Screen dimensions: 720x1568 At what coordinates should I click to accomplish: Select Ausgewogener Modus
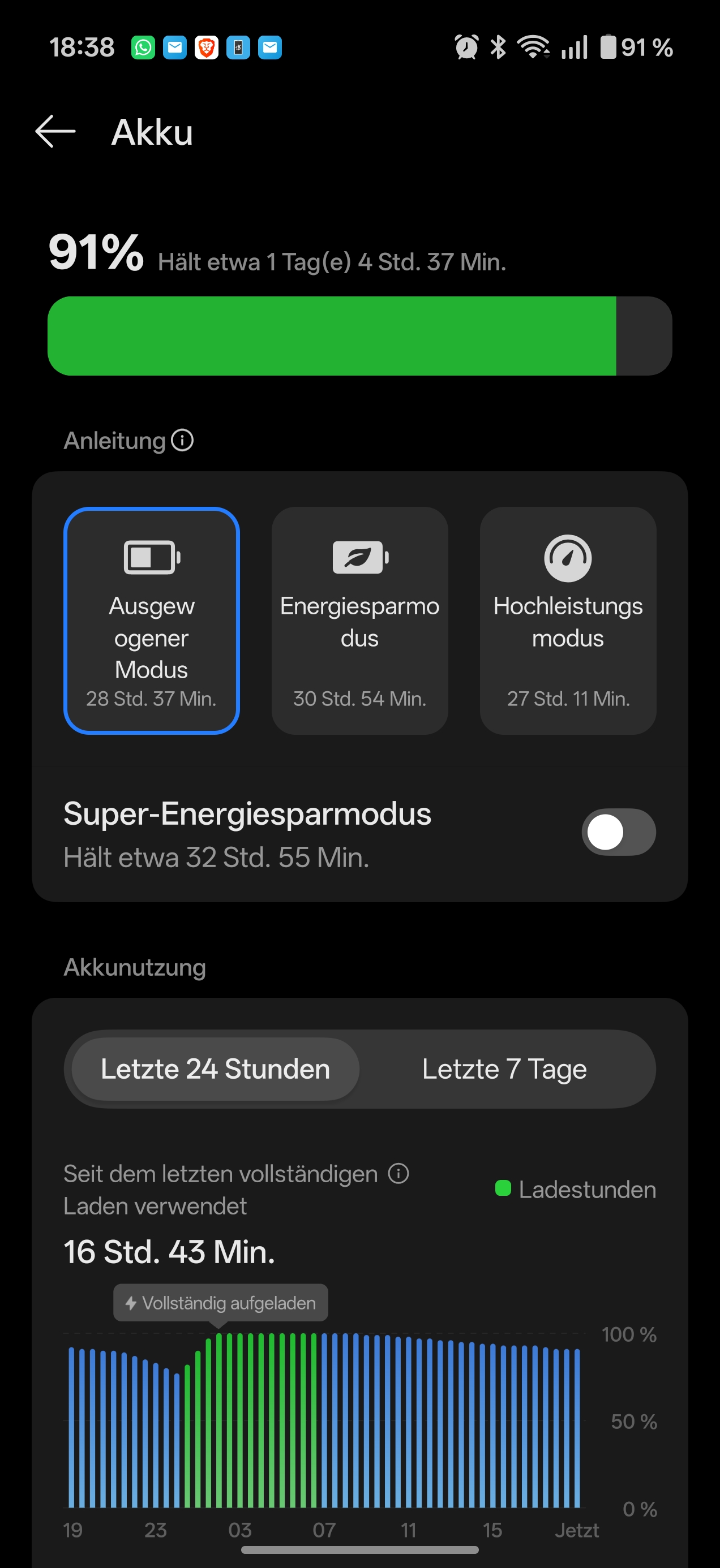coord(151,621)
